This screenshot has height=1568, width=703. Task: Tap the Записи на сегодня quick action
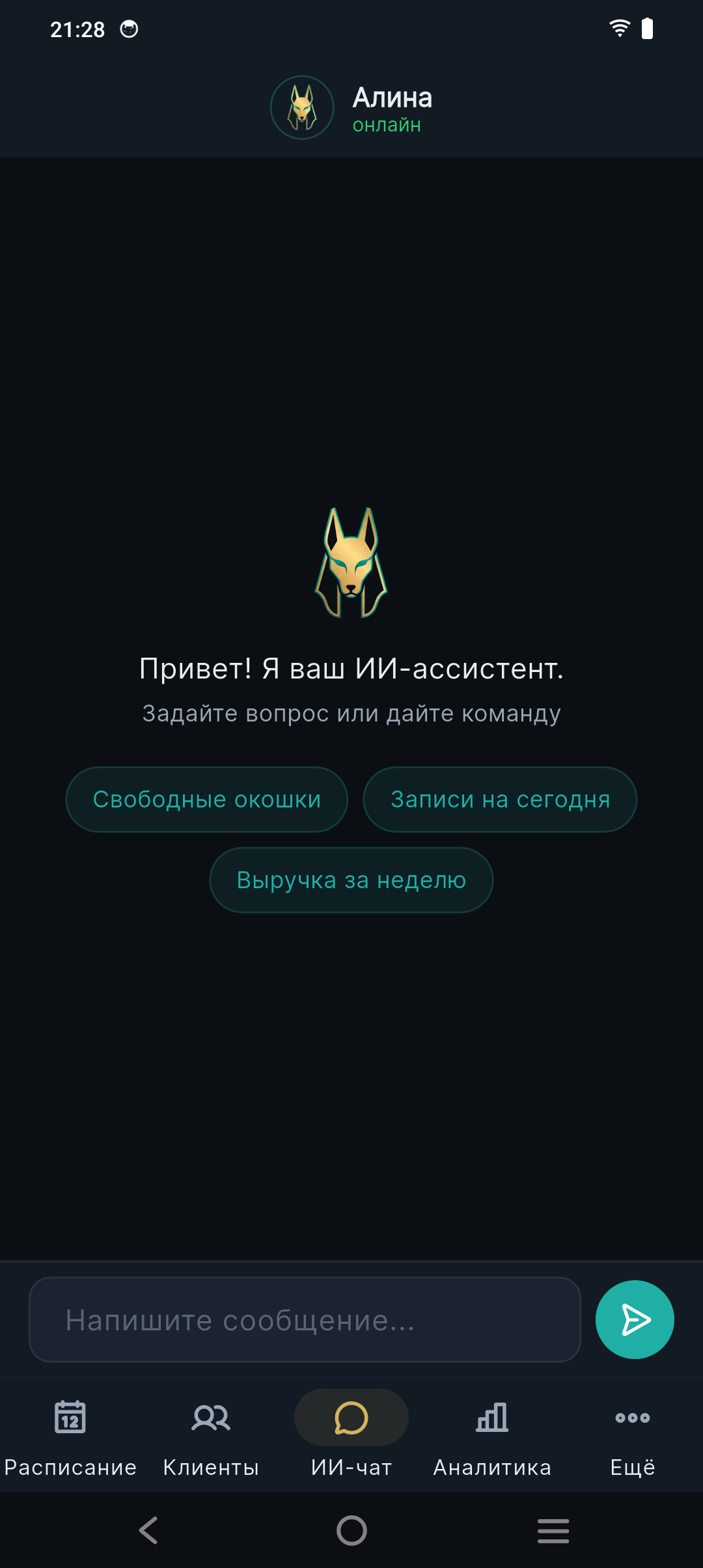500,799
